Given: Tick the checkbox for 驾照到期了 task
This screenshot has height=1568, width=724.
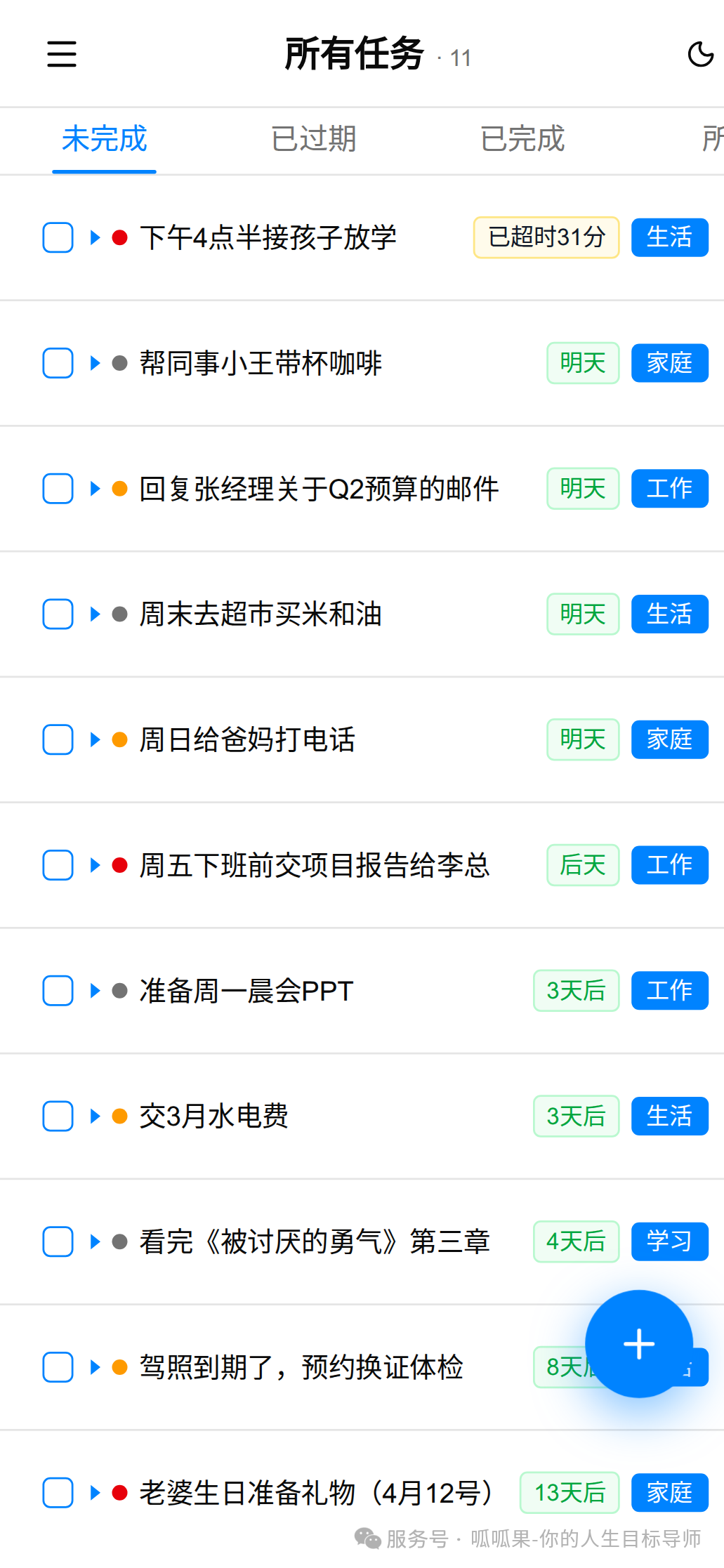Looking at the screenshot, I should click(x=58, y=1367).
